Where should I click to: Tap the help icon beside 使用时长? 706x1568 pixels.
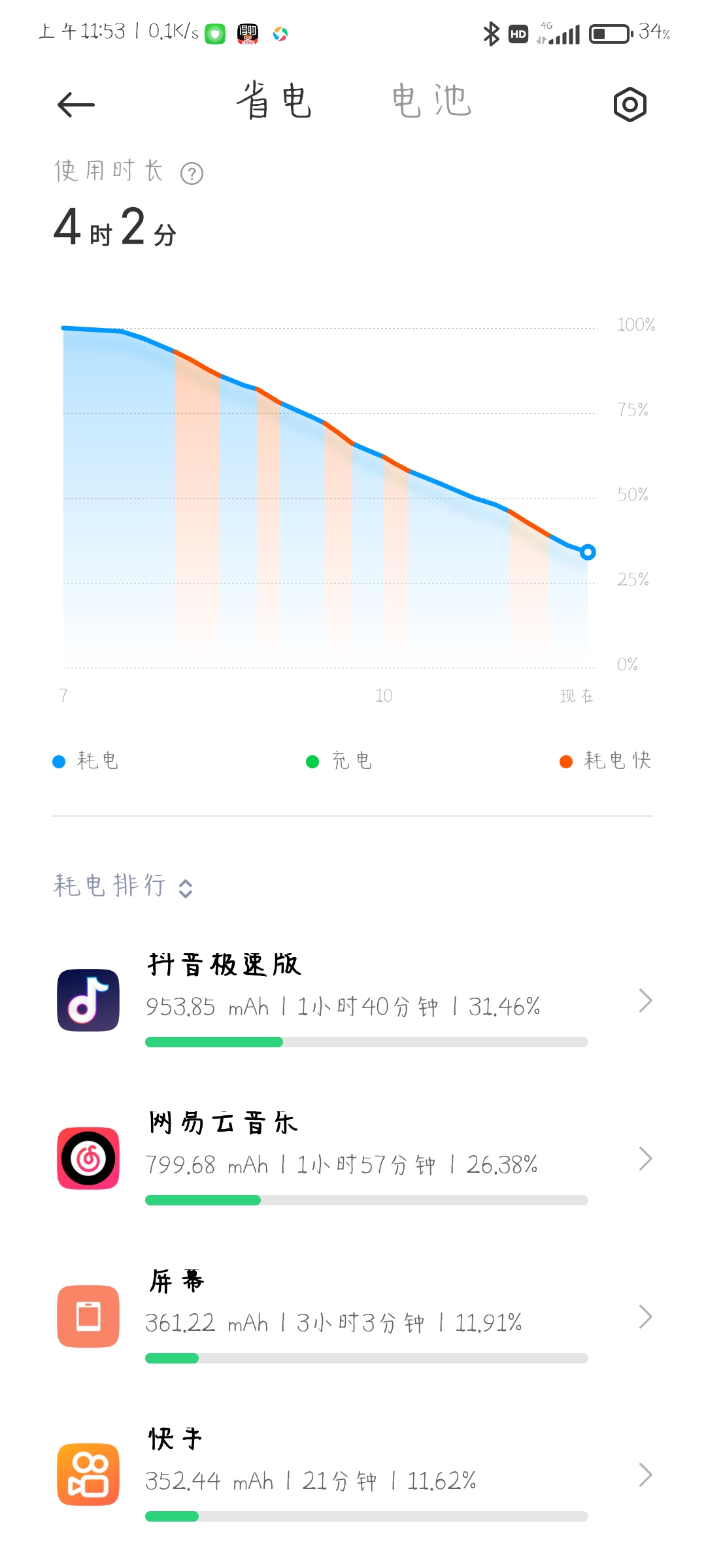point(192,174)
